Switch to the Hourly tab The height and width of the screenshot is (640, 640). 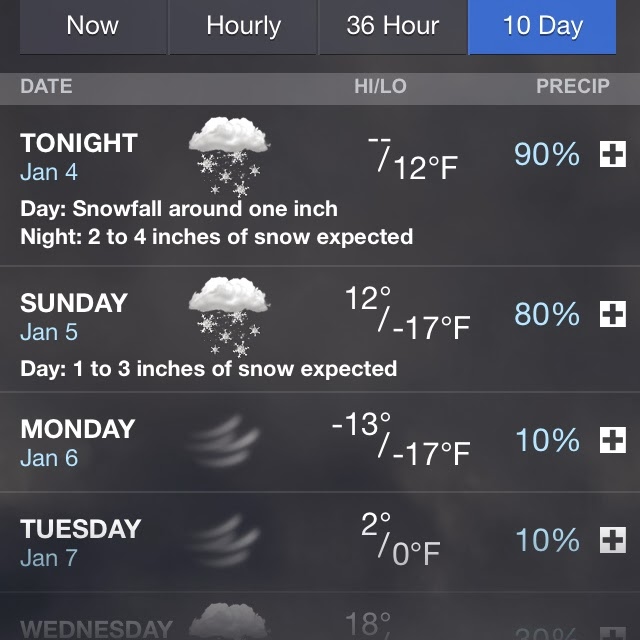pyautogui.click(x=243, y=26)
